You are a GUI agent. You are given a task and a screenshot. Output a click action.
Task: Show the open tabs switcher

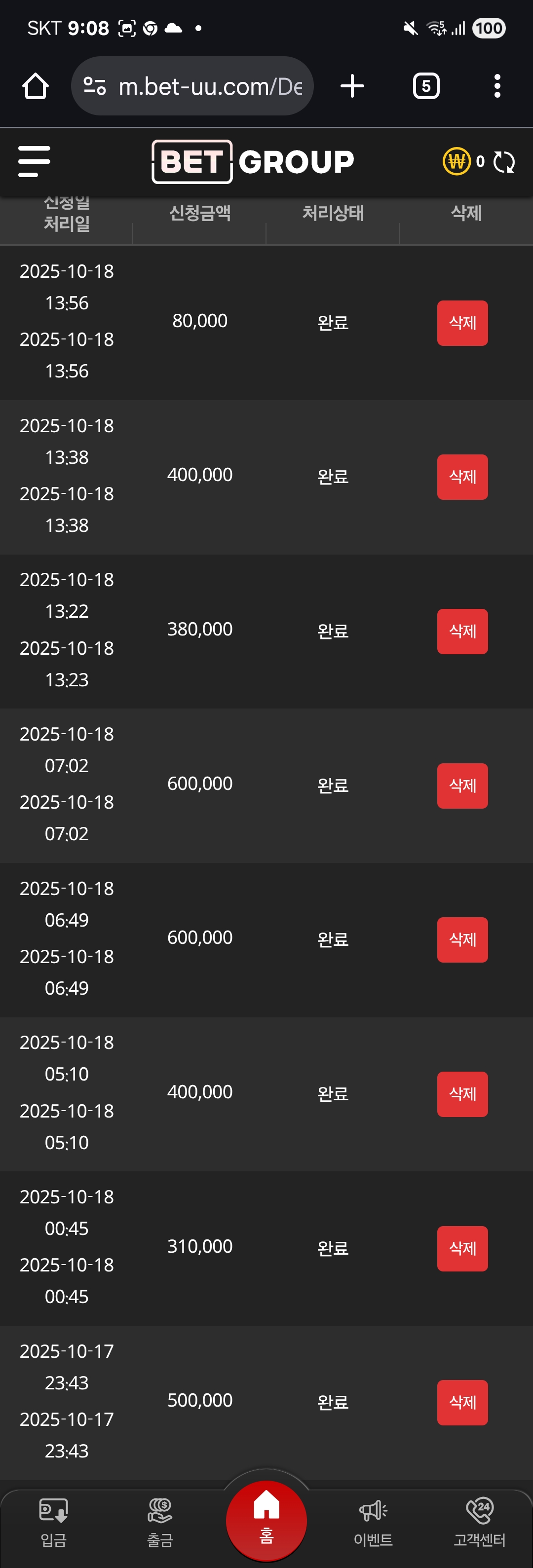click(426, 86)
